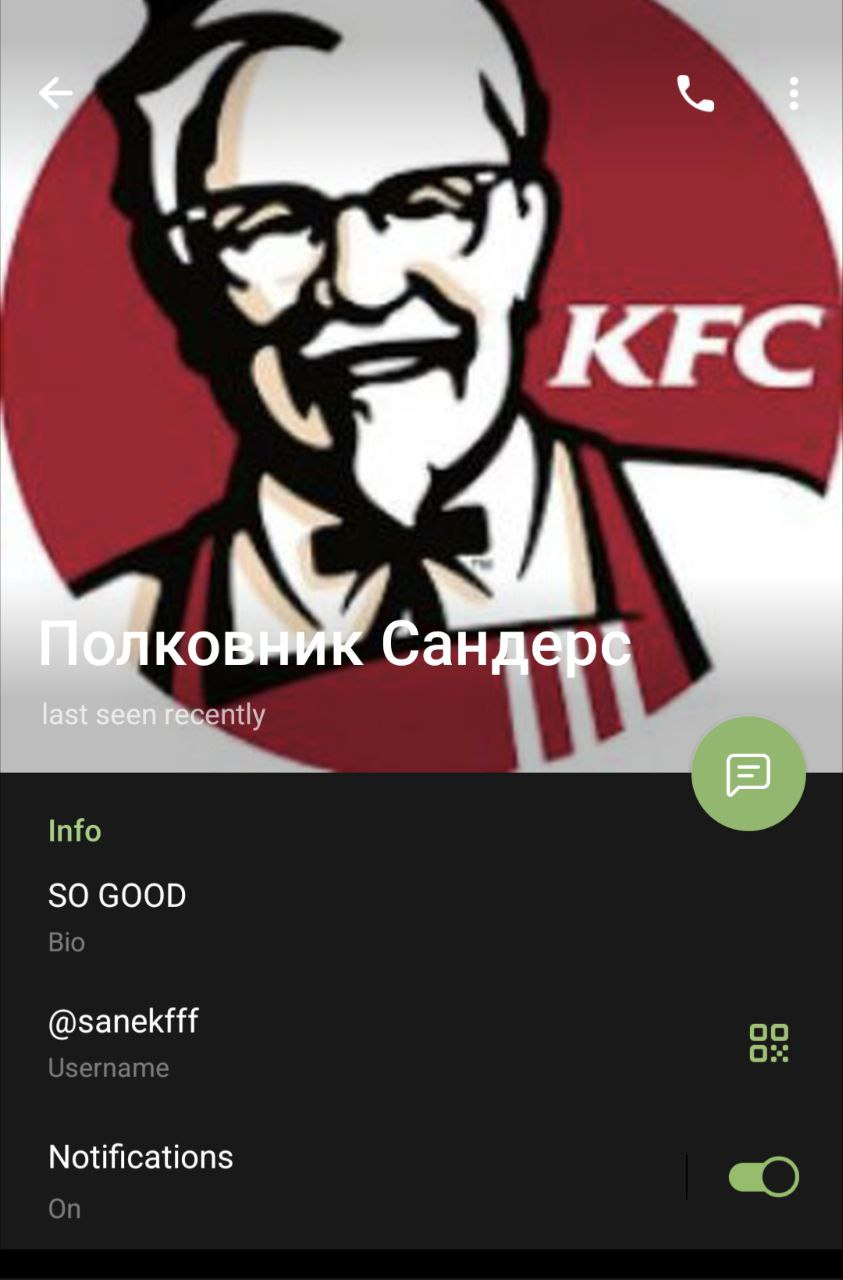Show the QR code for @sanekfff
Image resolution: width=843 pixels, height=1280 pixels.
768,1043
